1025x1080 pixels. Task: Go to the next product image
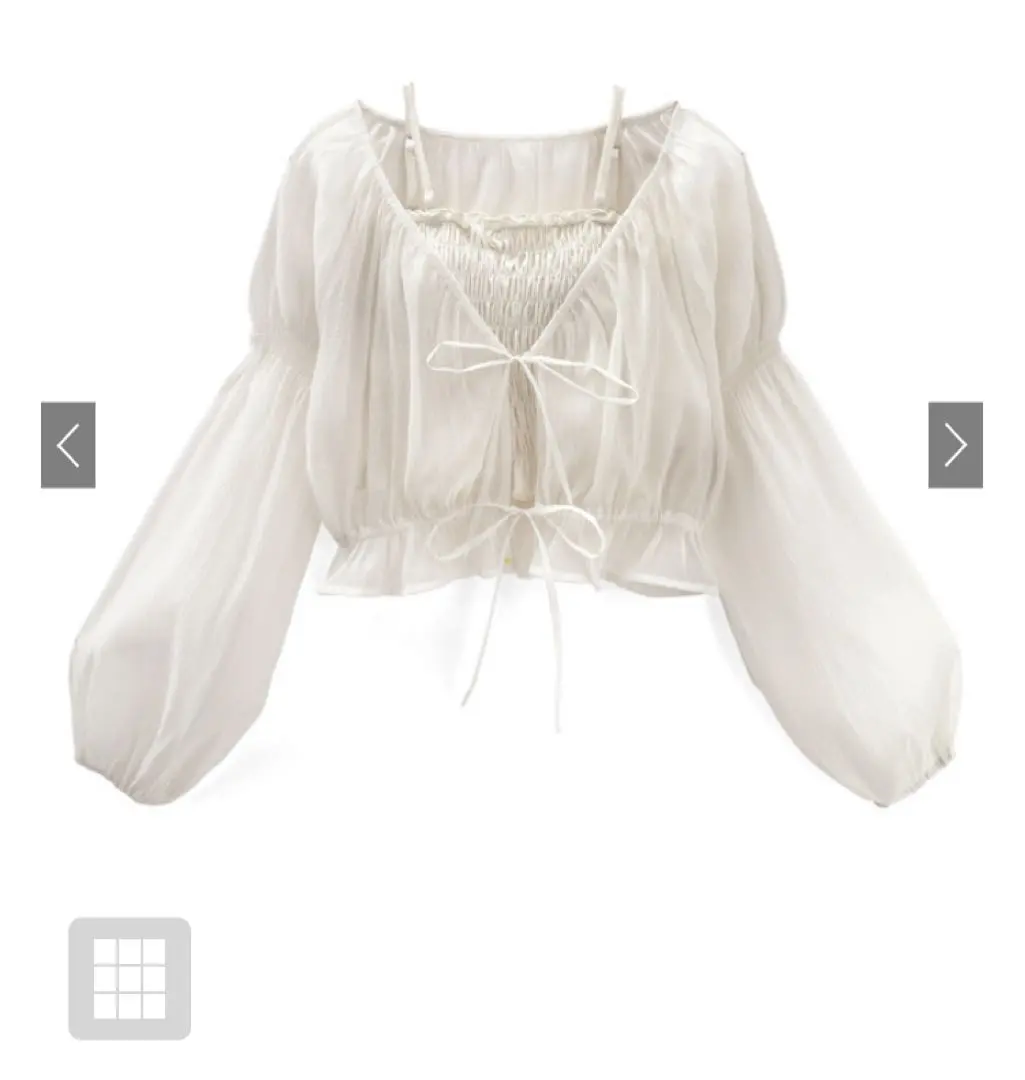pyautogui.click(x=955, y=445)
